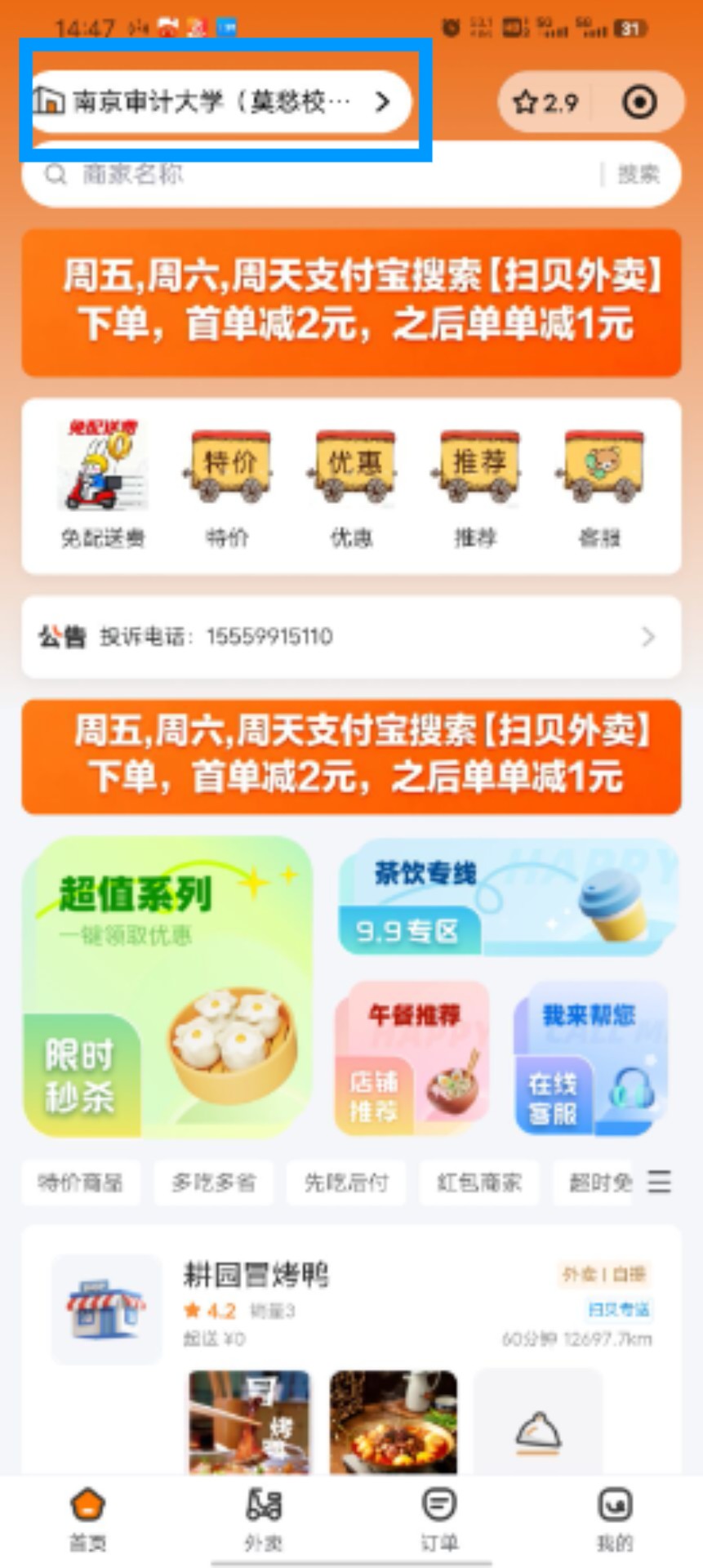The height and width of the screenshot is (1568, 703).
Task: Open the 茶饮专线 9.9专区 card
Action: point(508,897)
